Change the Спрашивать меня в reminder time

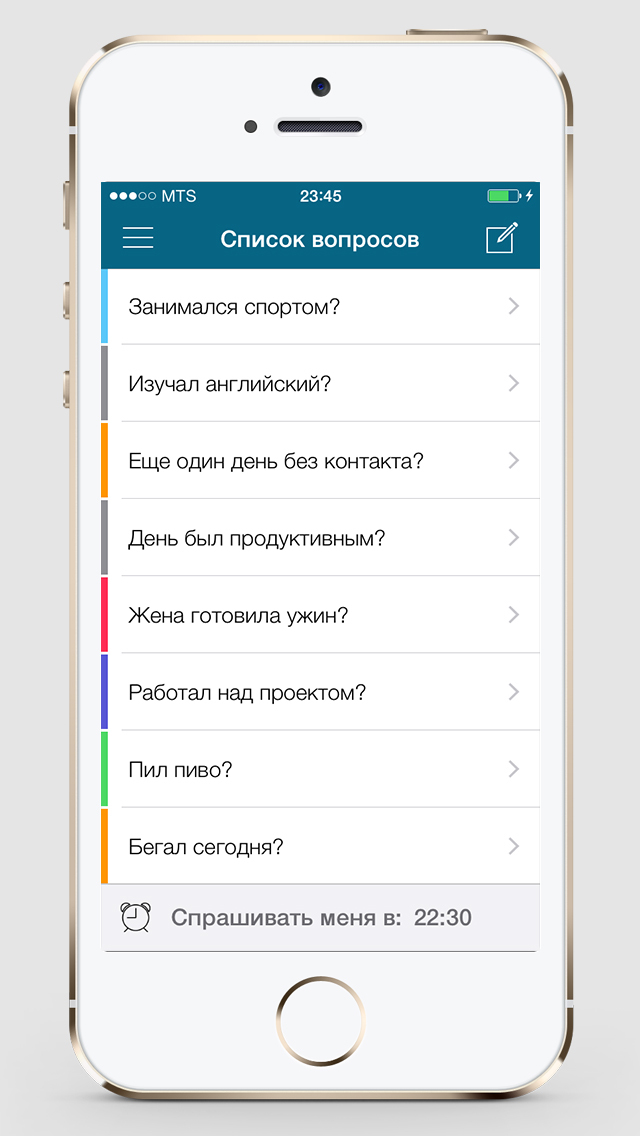click(442, 917)
